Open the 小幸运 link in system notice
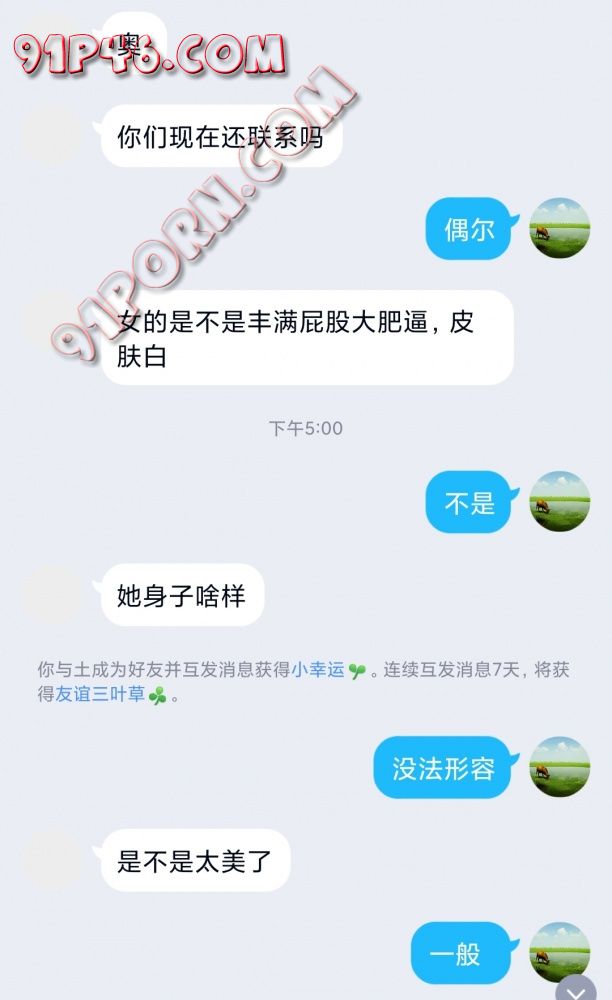612x1000 pixels. [319, 670]
